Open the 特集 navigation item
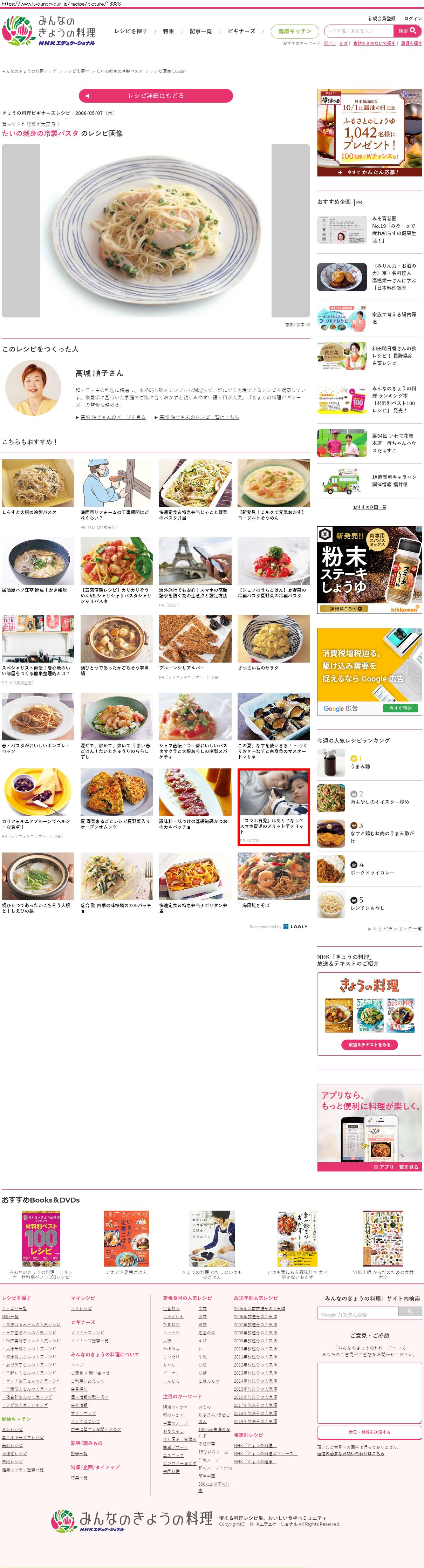Image resolution: width=424 pixels, height=1568 pixels. click(169, 31)
